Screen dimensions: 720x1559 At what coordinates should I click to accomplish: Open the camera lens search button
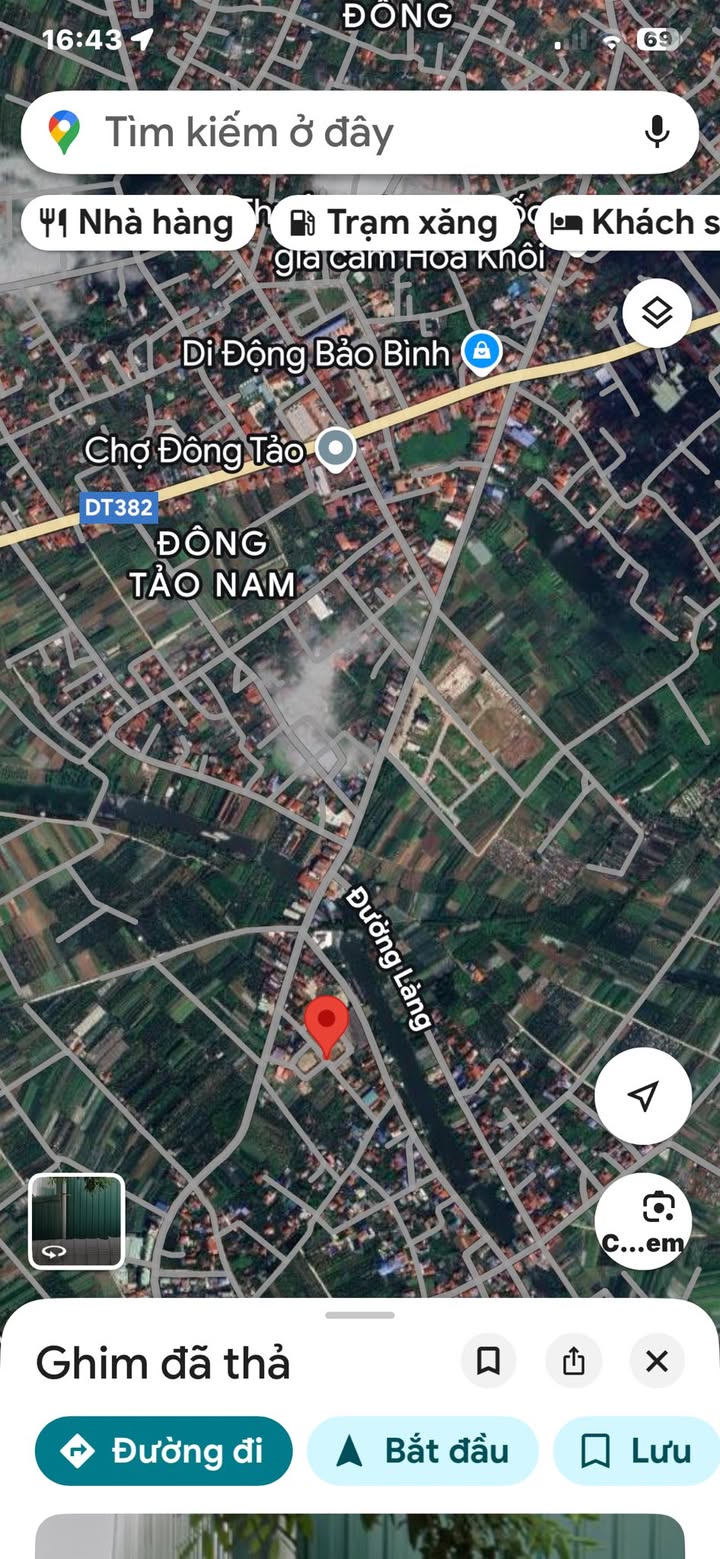[x=642, y=1220]
